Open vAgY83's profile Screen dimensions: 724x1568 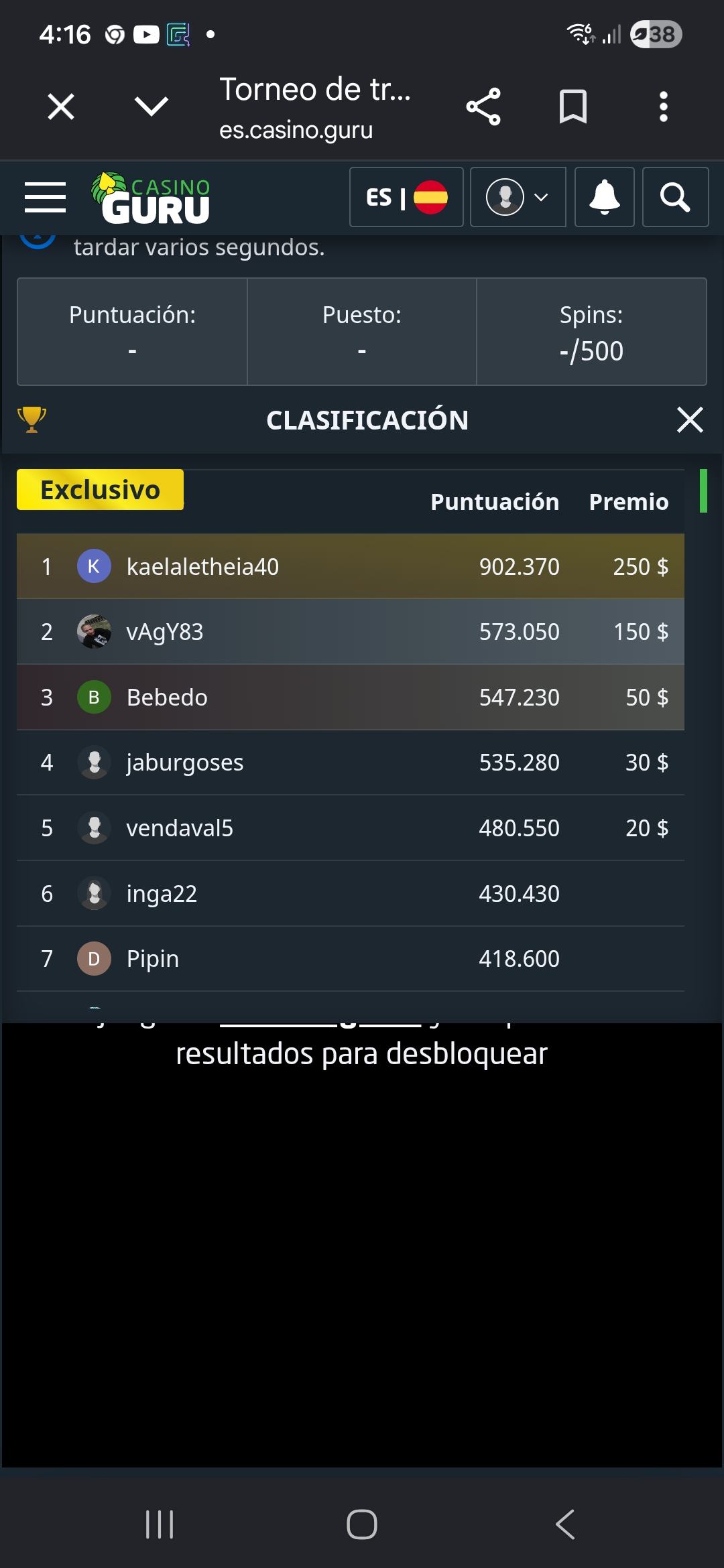coord(165,632)
